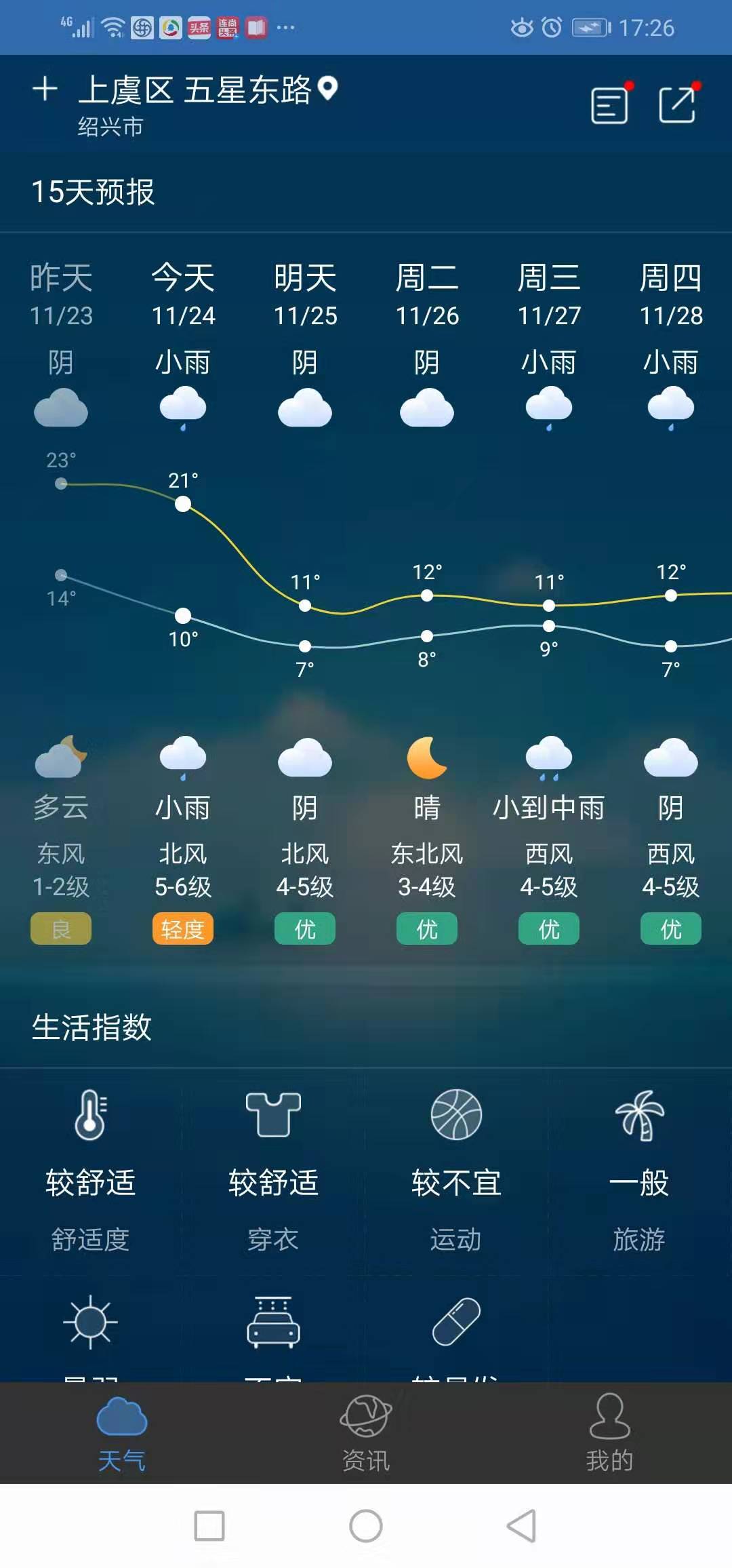
Task: Open the 旅游 travel index
Action: tap(639, 1171)
